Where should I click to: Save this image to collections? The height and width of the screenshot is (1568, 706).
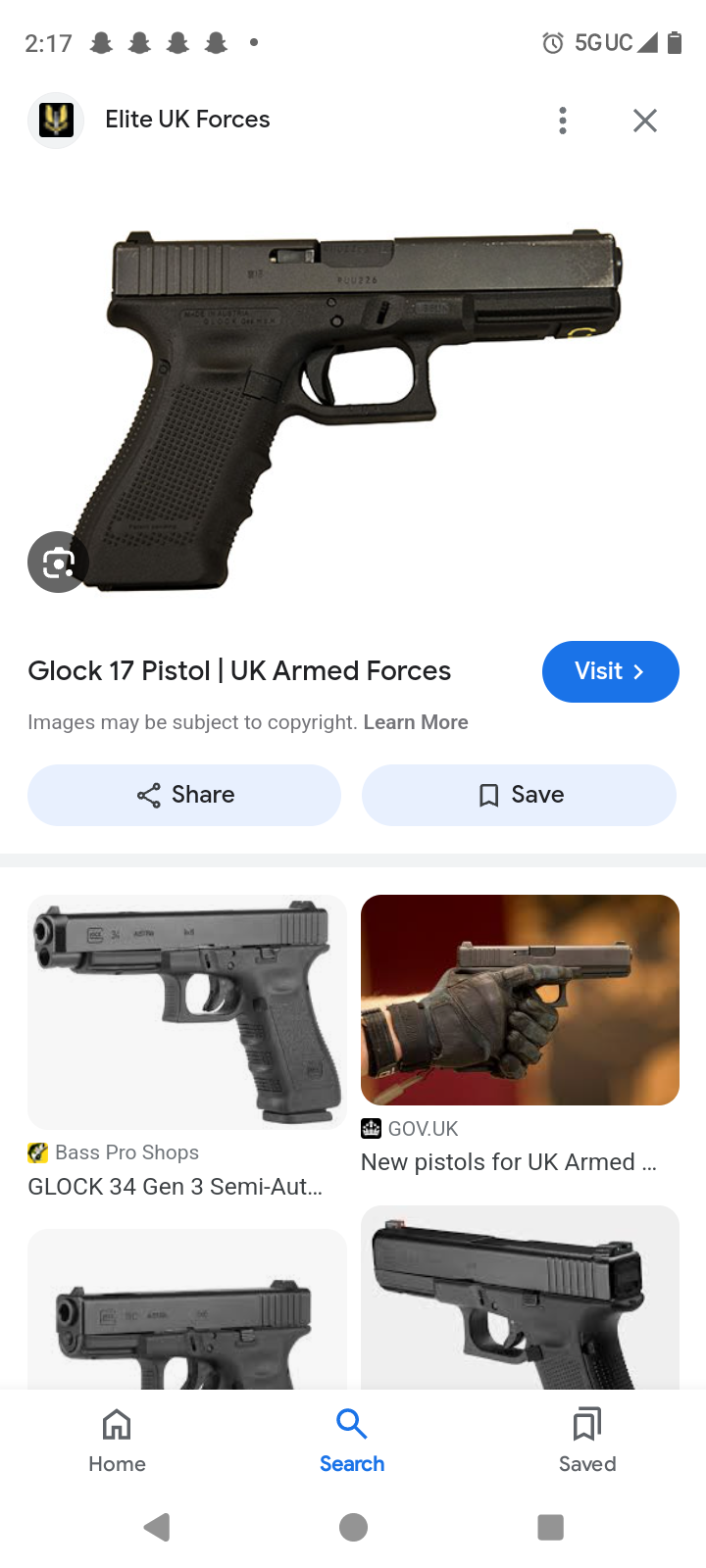click(519, 795)
